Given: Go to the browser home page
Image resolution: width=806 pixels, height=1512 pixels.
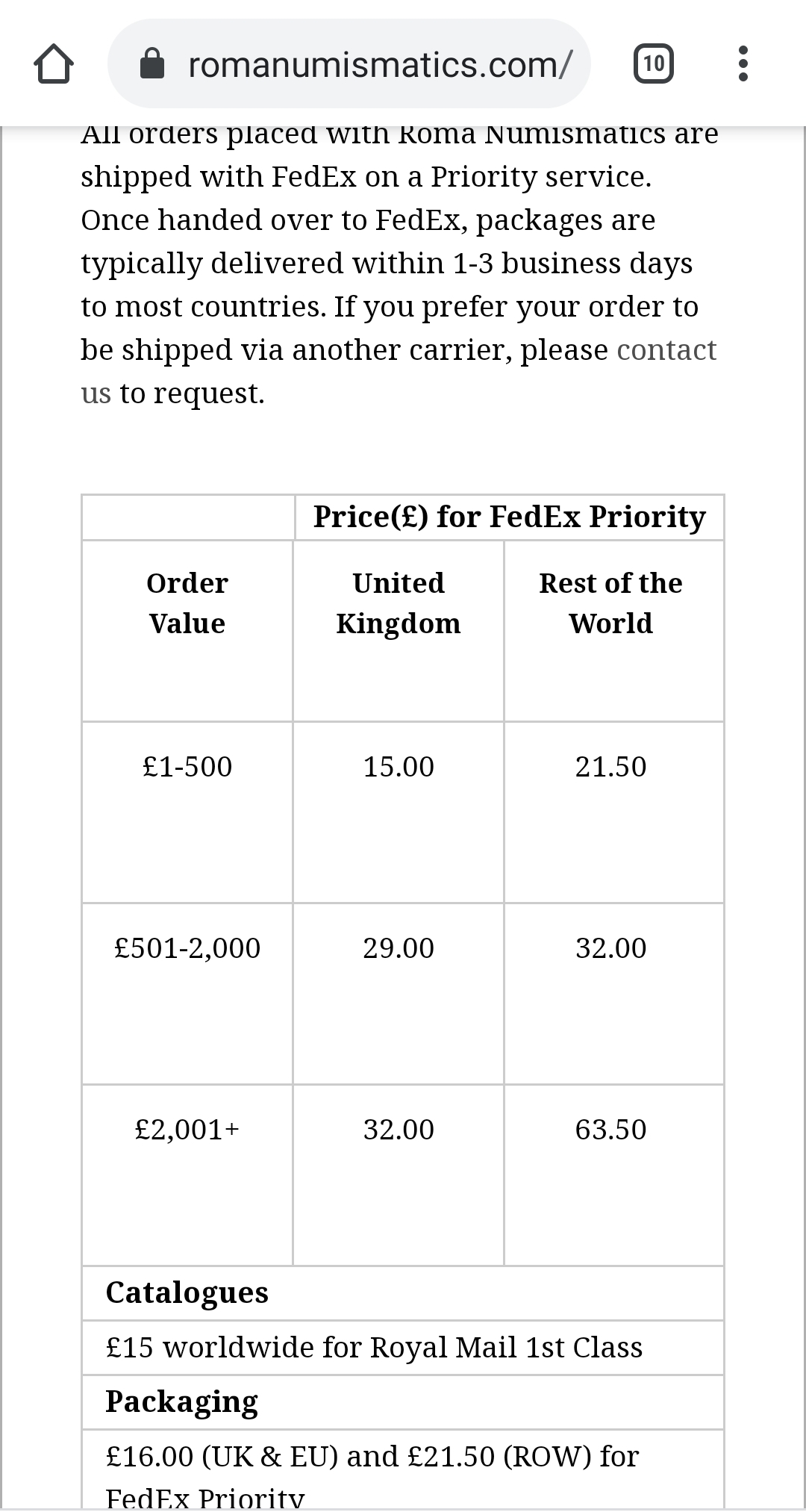Looking at the screenshot, I should point(54,64).
